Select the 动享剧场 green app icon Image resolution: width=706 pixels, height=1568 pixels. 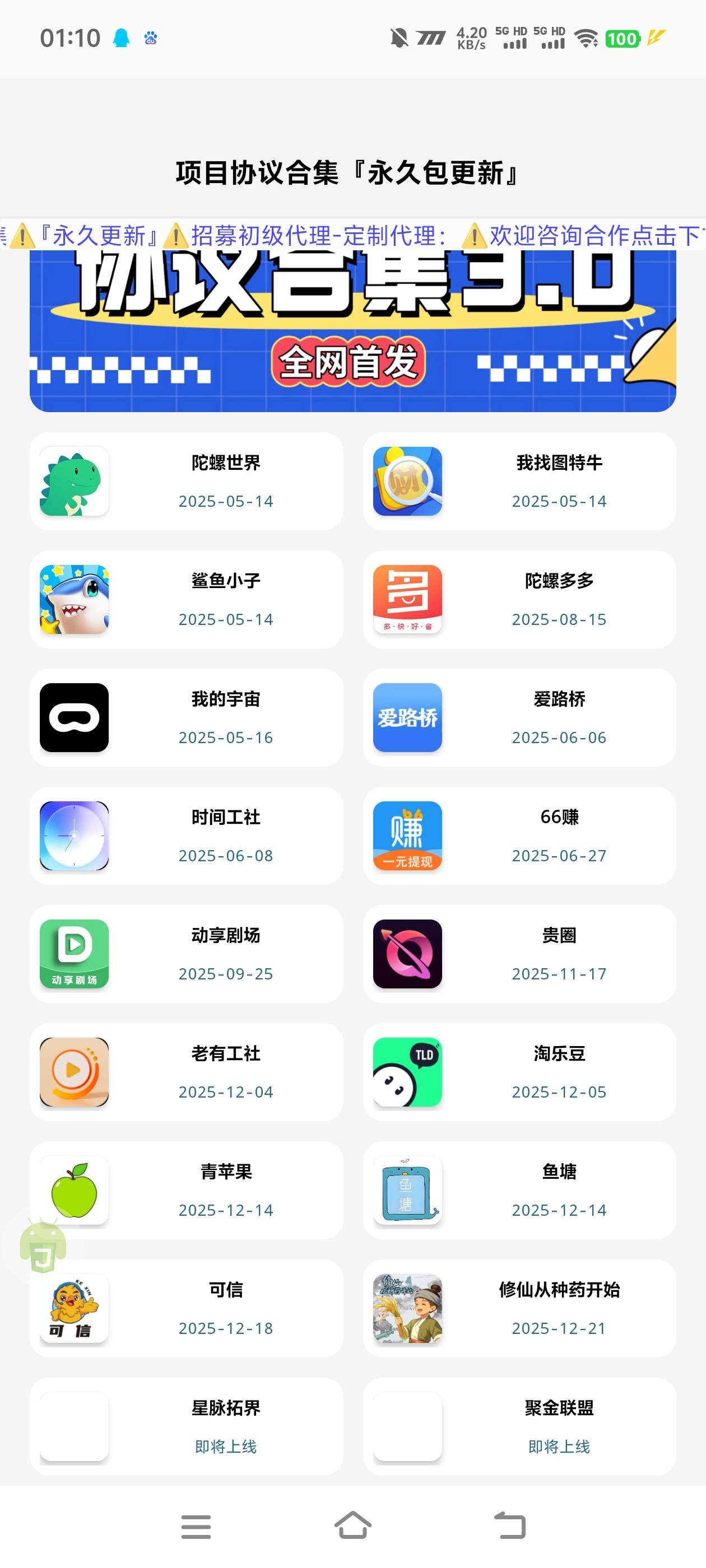pos(73,953)
